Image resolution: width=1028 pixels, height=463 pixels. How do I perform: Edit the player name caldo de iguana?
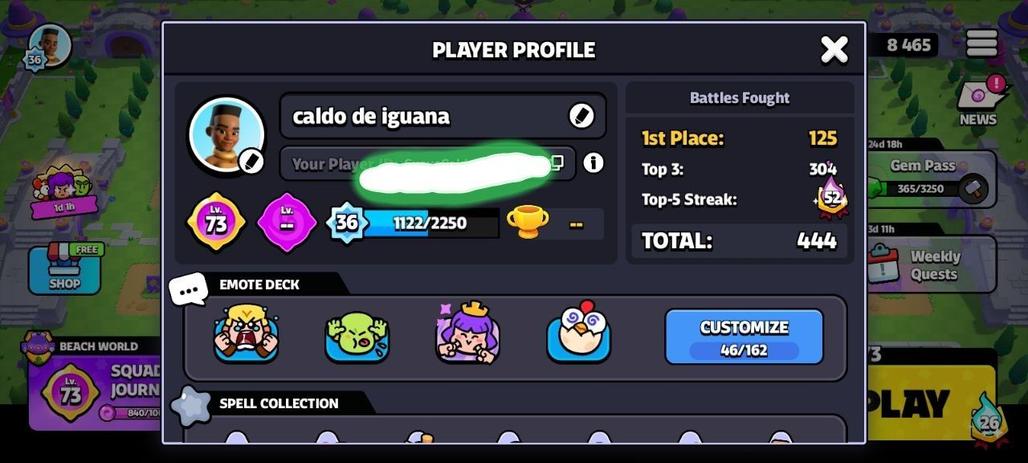pyautogui.click(x=581, y=116)
